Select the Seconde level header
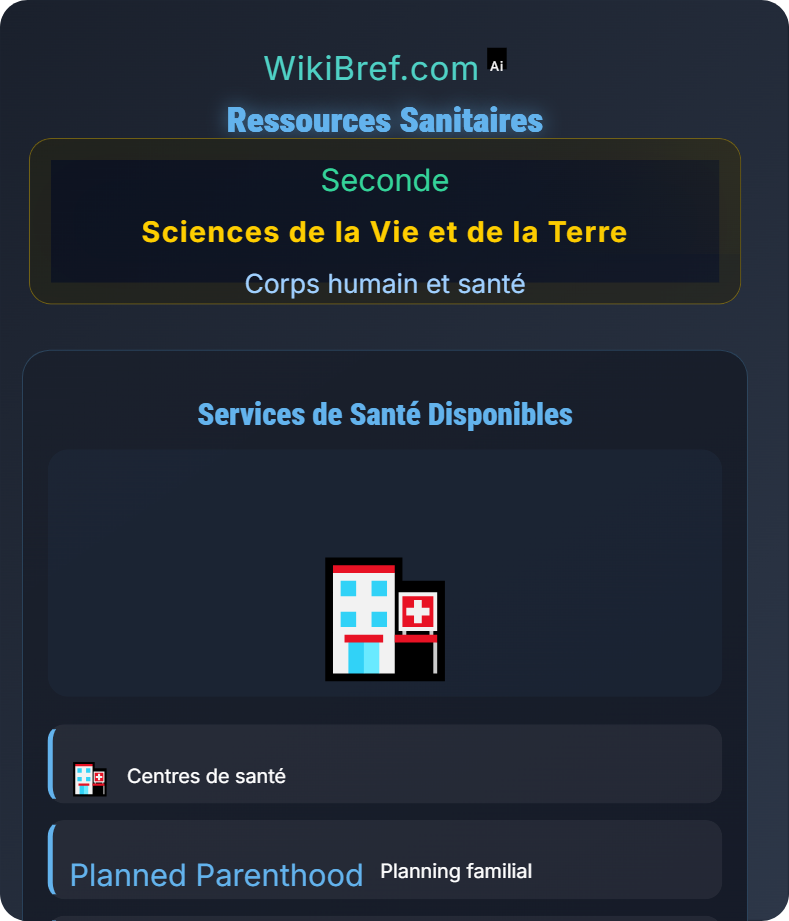 (x=384, y=181)
